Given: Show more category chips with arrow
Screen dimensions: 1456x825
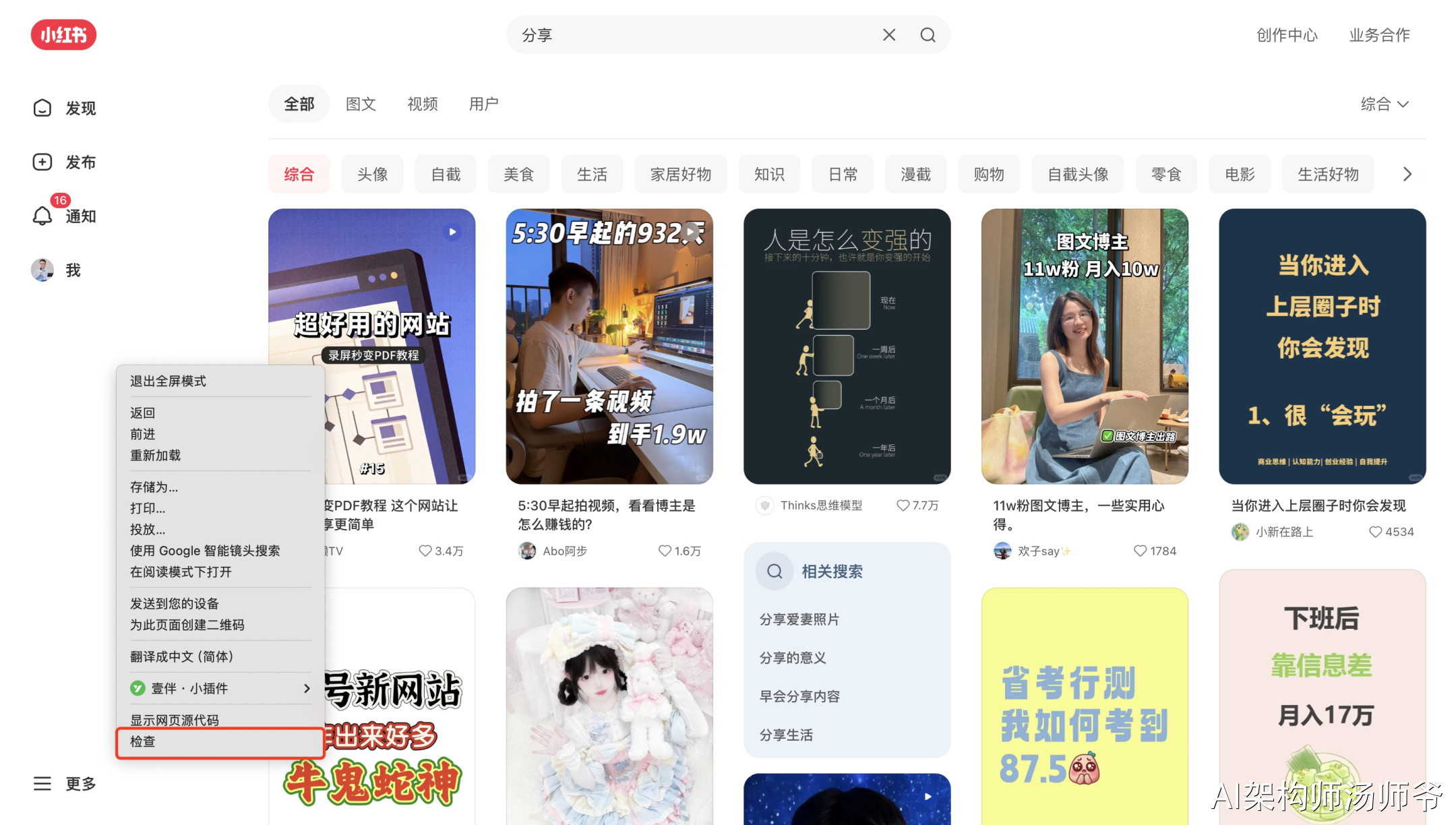Looking at the screenshot, I should pyautogui.click(x=1407, y=175).
